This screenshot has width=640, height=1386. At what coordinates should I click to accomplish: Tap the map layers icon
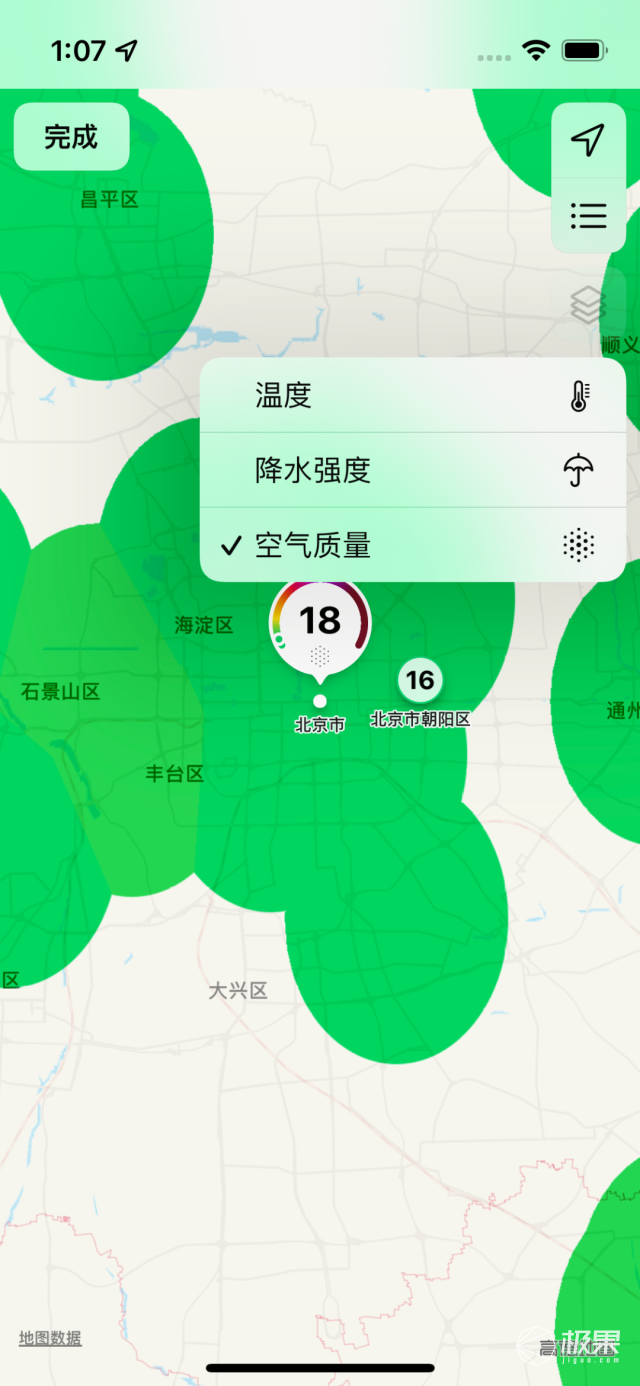click(x=588, y=305)
